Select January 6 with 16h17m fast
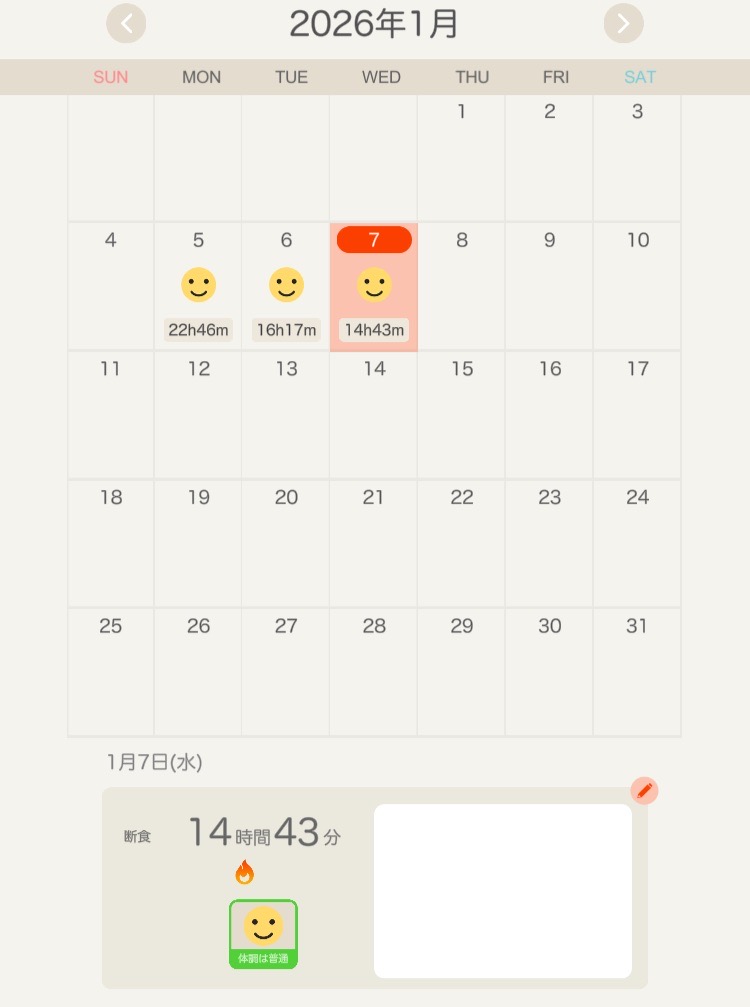This screenshot has width=750, height=1007. point(286,287)
